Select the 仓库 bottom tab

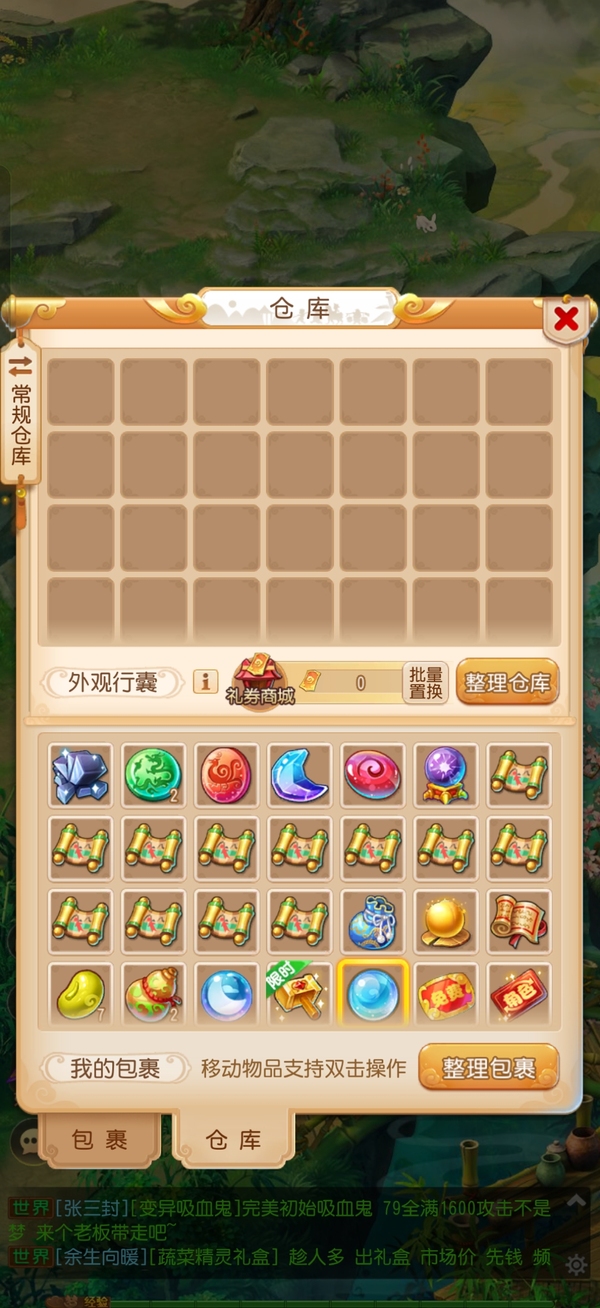click(x=233, y=1139)
